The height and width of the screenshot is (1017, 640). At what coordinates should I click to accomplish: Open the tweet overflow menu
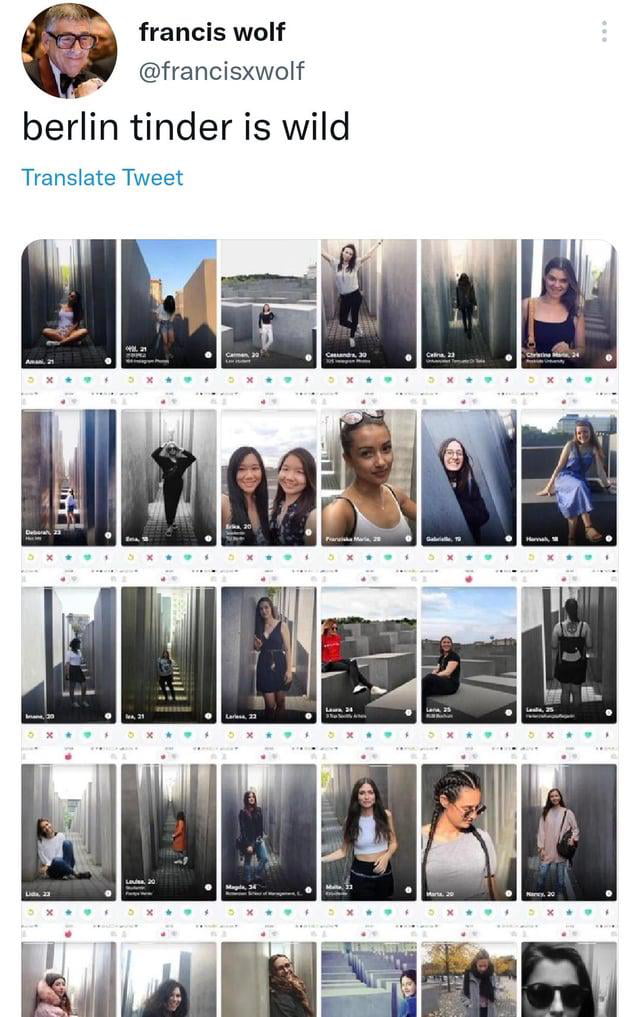click(604, 32)
